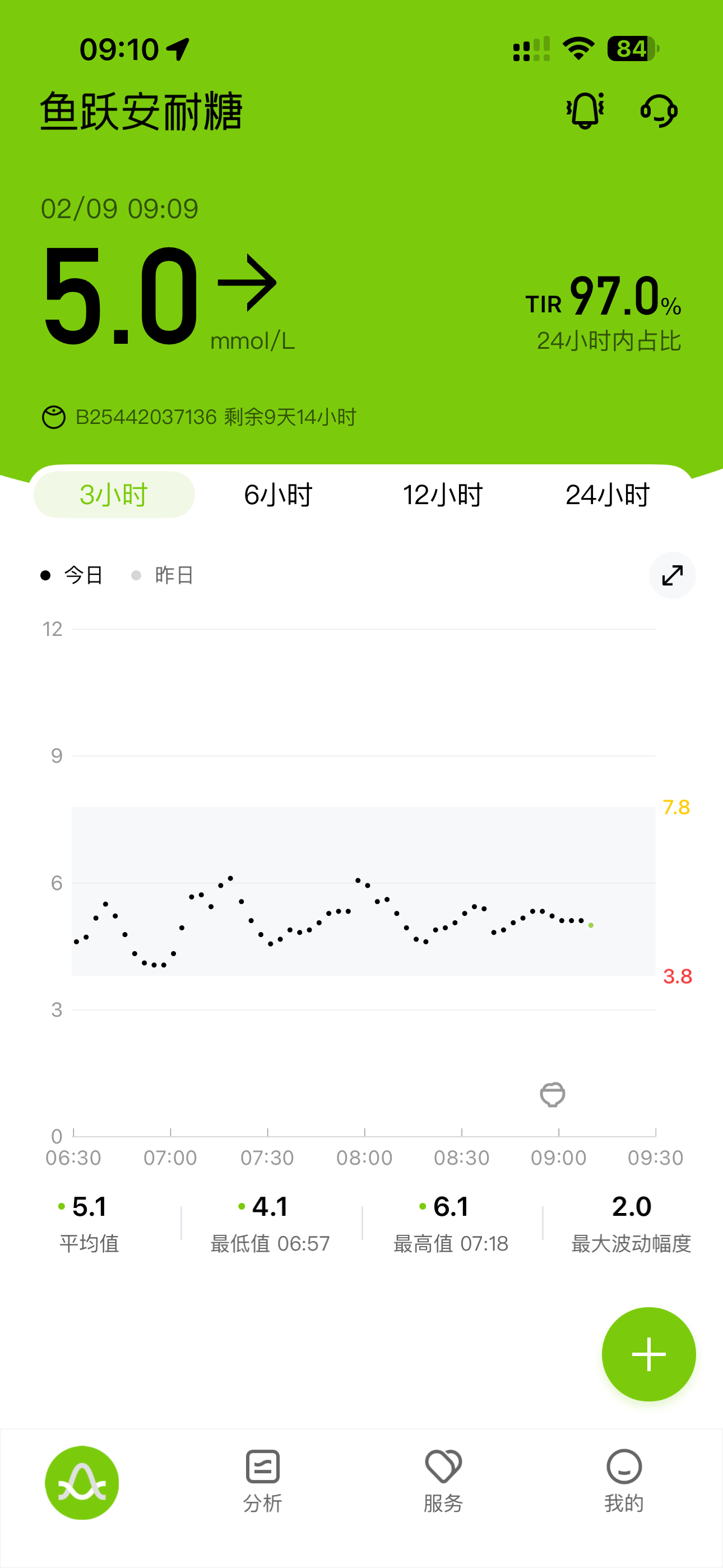Show the 24小时 glucose chart

tap(608, 495)
